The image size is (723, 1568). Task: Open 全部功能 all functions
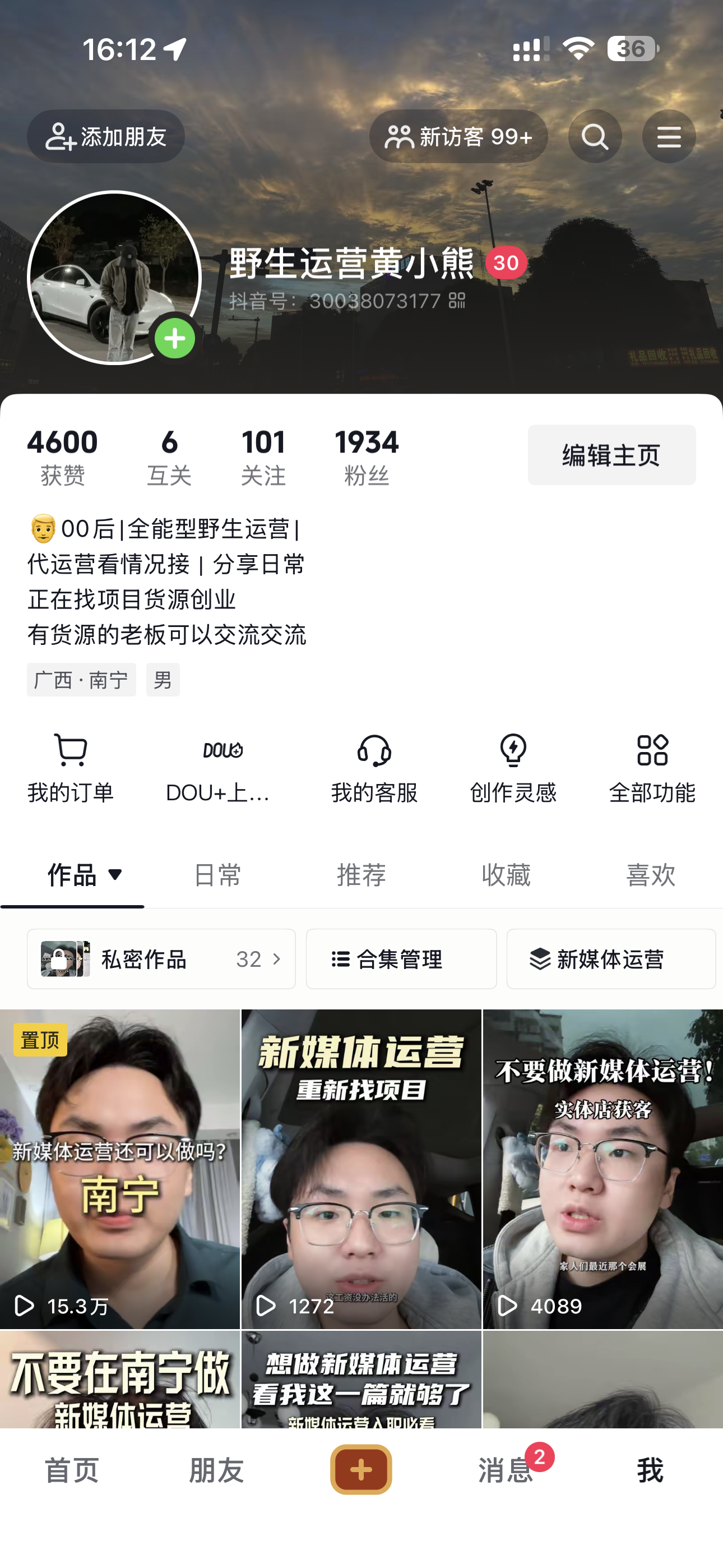pos(652,768)
